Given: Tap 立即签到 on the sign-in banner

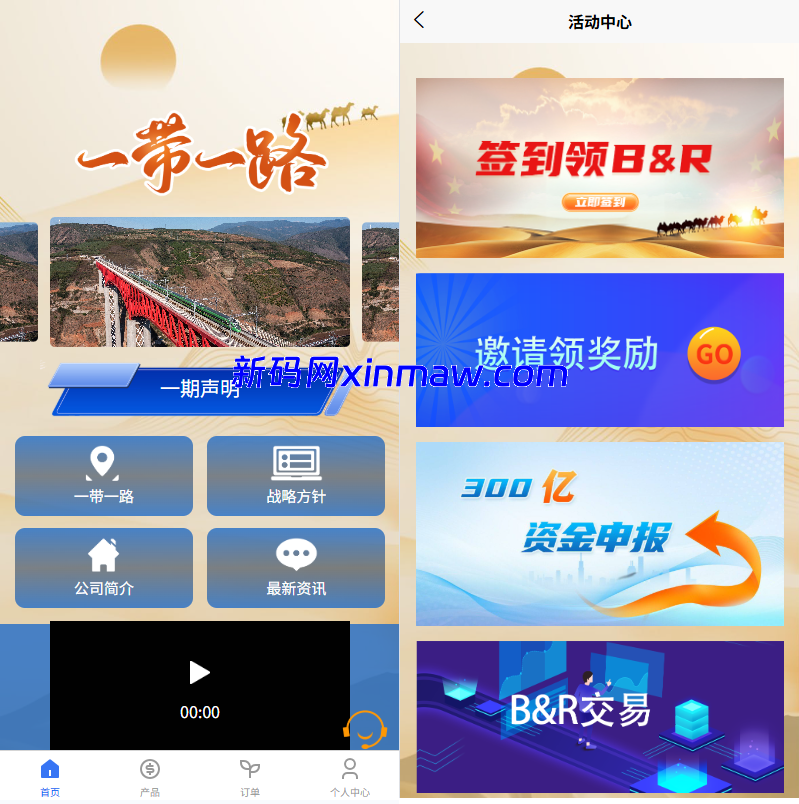Looking at the screenshot, I should [600, 202].
